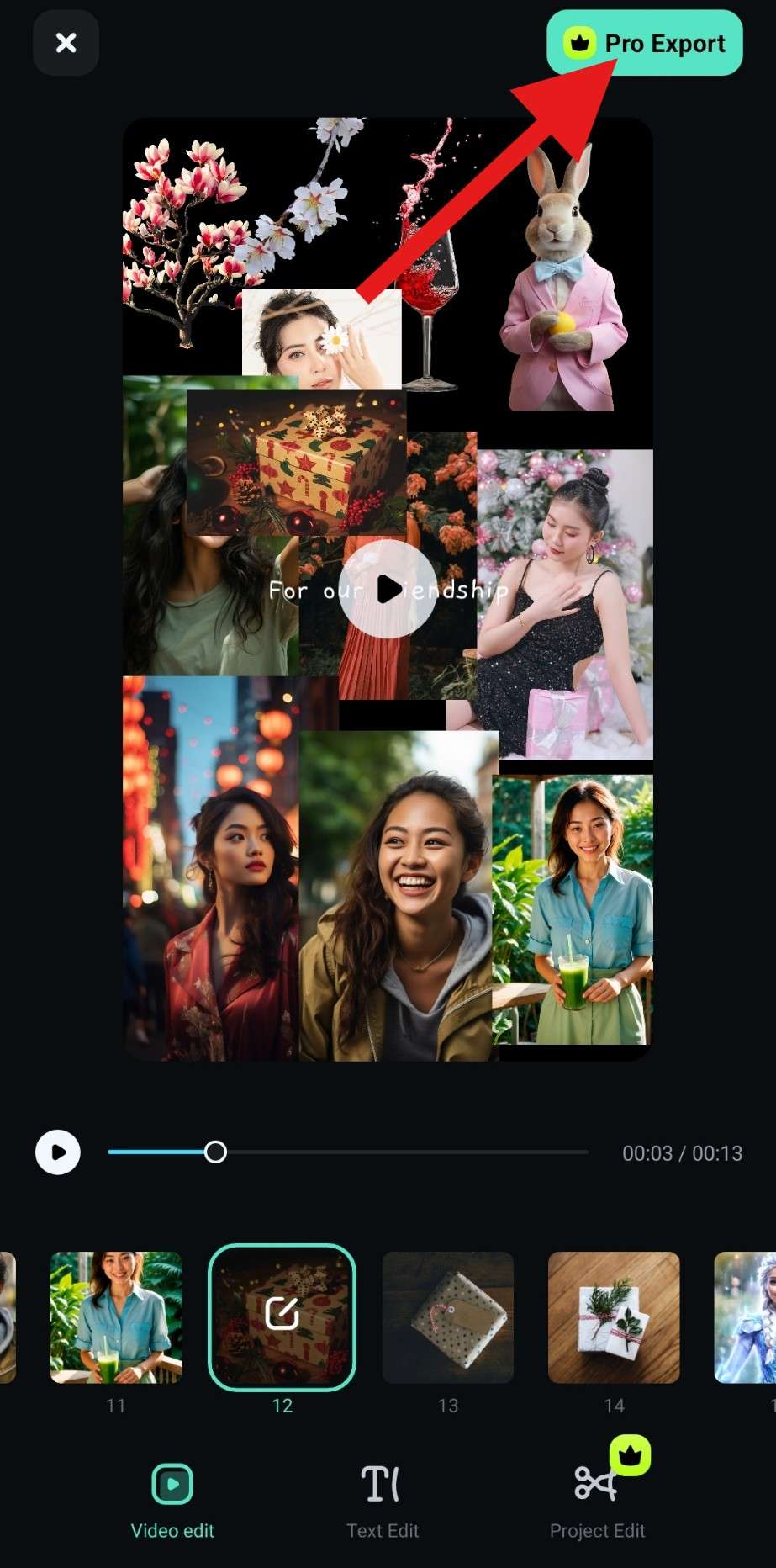
Task: Open the Project Edit tab
Action: tap(597, 1502)
